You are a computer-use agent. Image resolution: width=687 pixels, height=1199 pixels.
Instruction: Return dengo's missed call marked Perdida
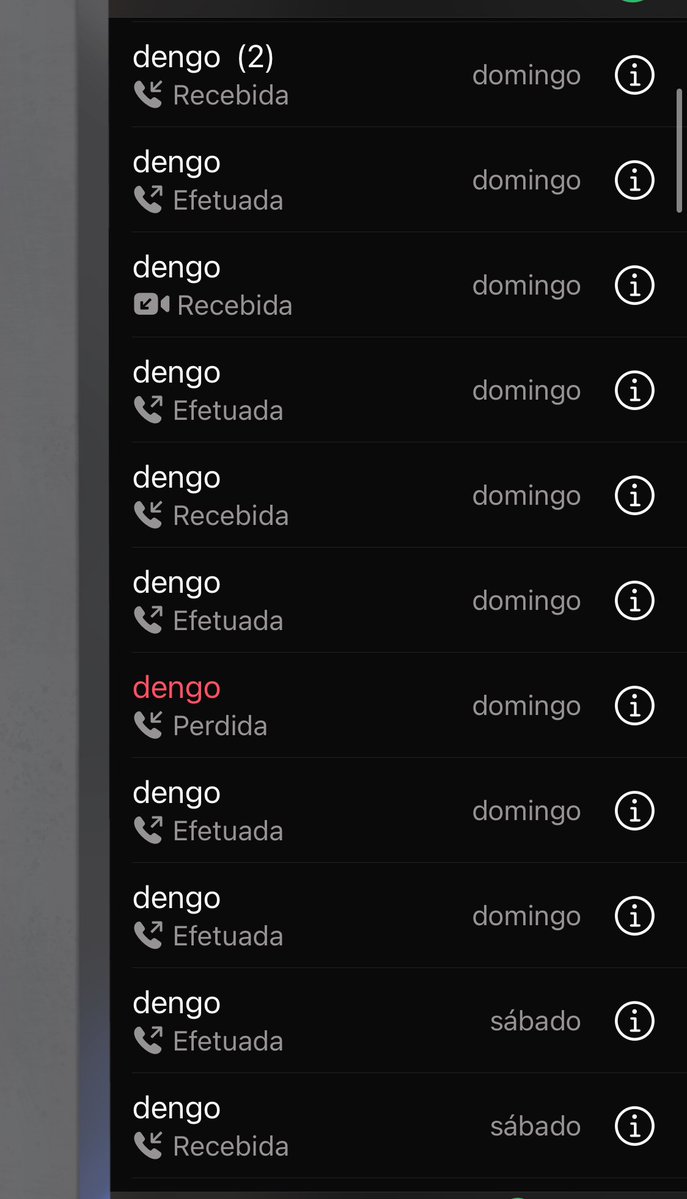pos(360,706)
